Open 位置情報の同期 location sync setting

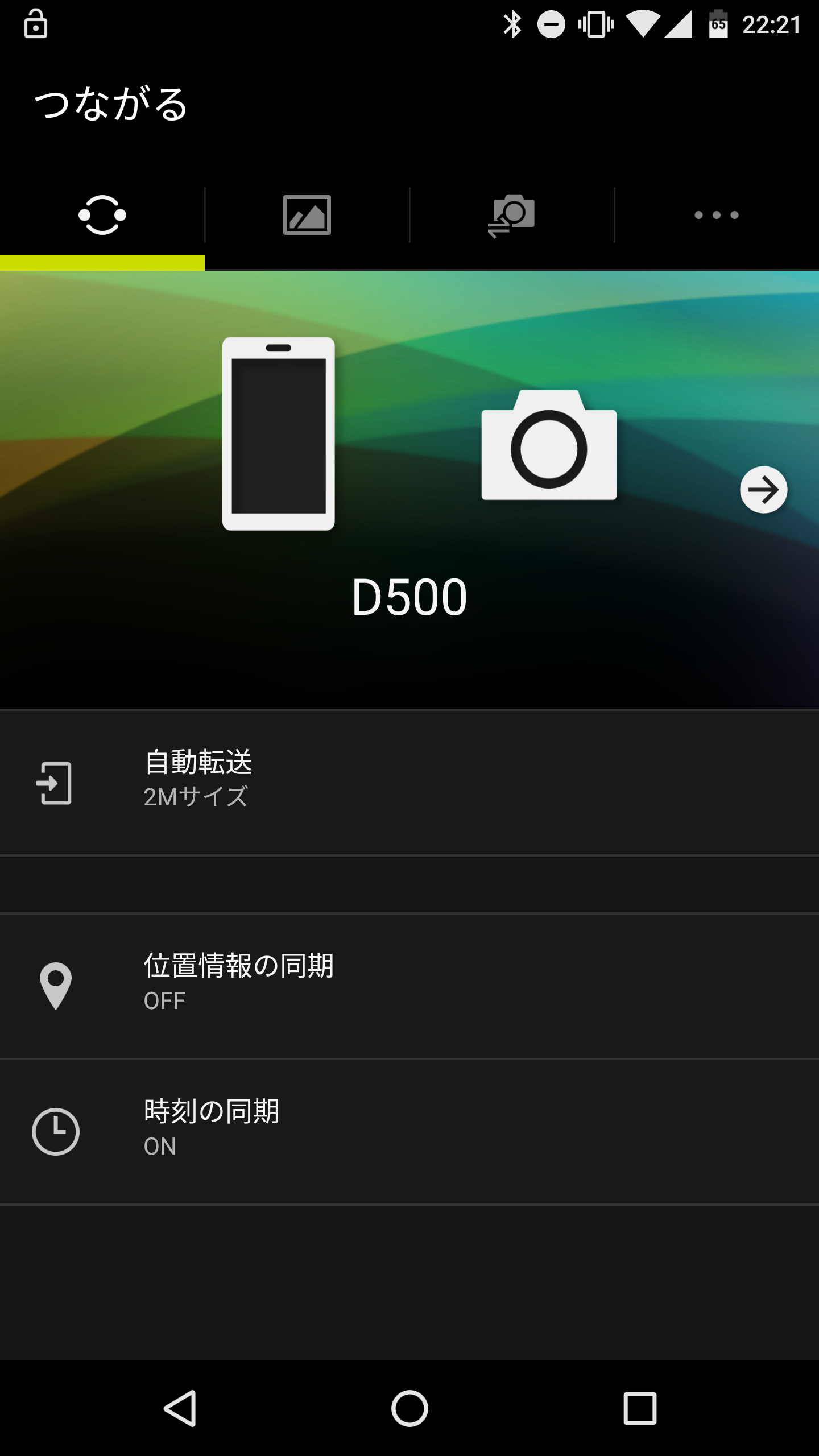(x=409, y=986)
